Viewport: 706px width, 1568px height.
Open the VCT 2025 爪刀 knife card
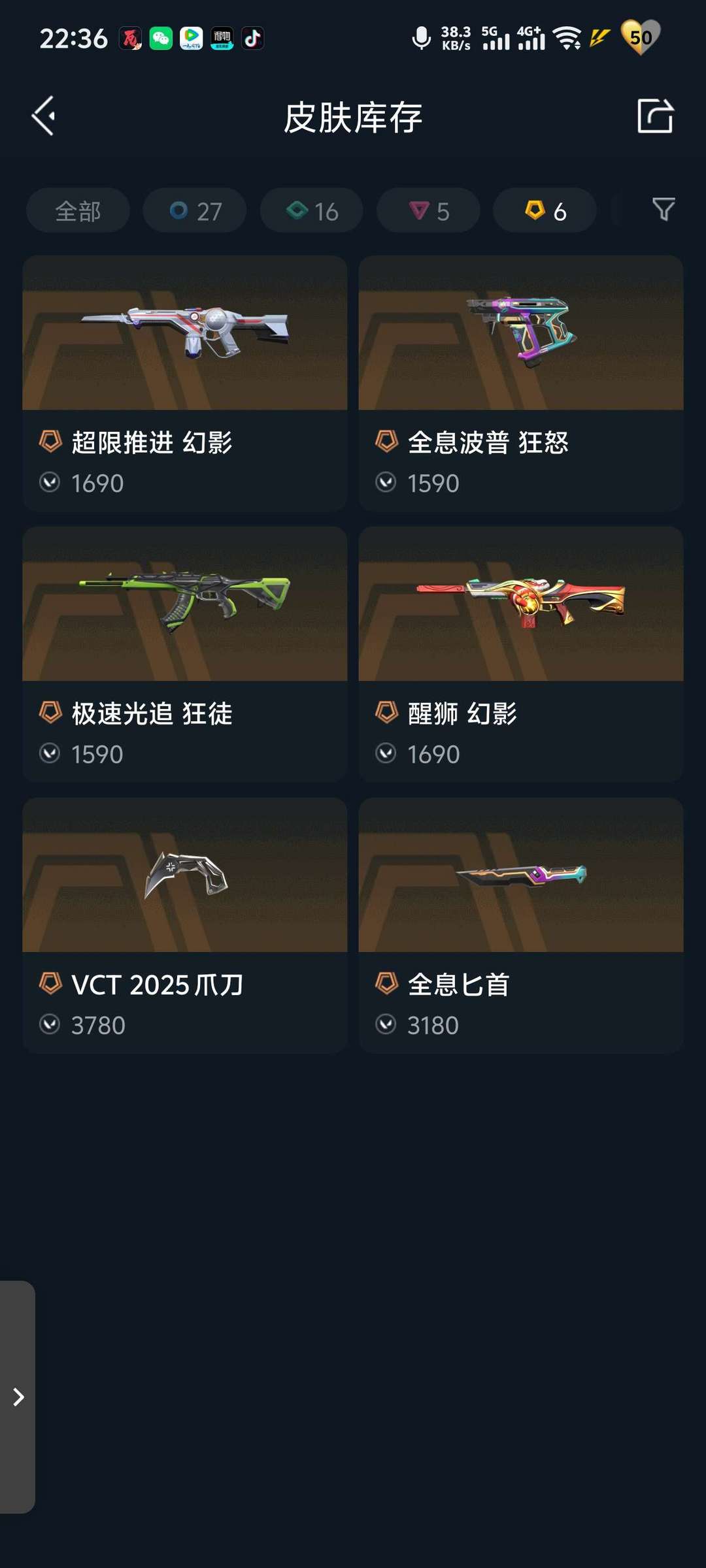pos(184,924)
